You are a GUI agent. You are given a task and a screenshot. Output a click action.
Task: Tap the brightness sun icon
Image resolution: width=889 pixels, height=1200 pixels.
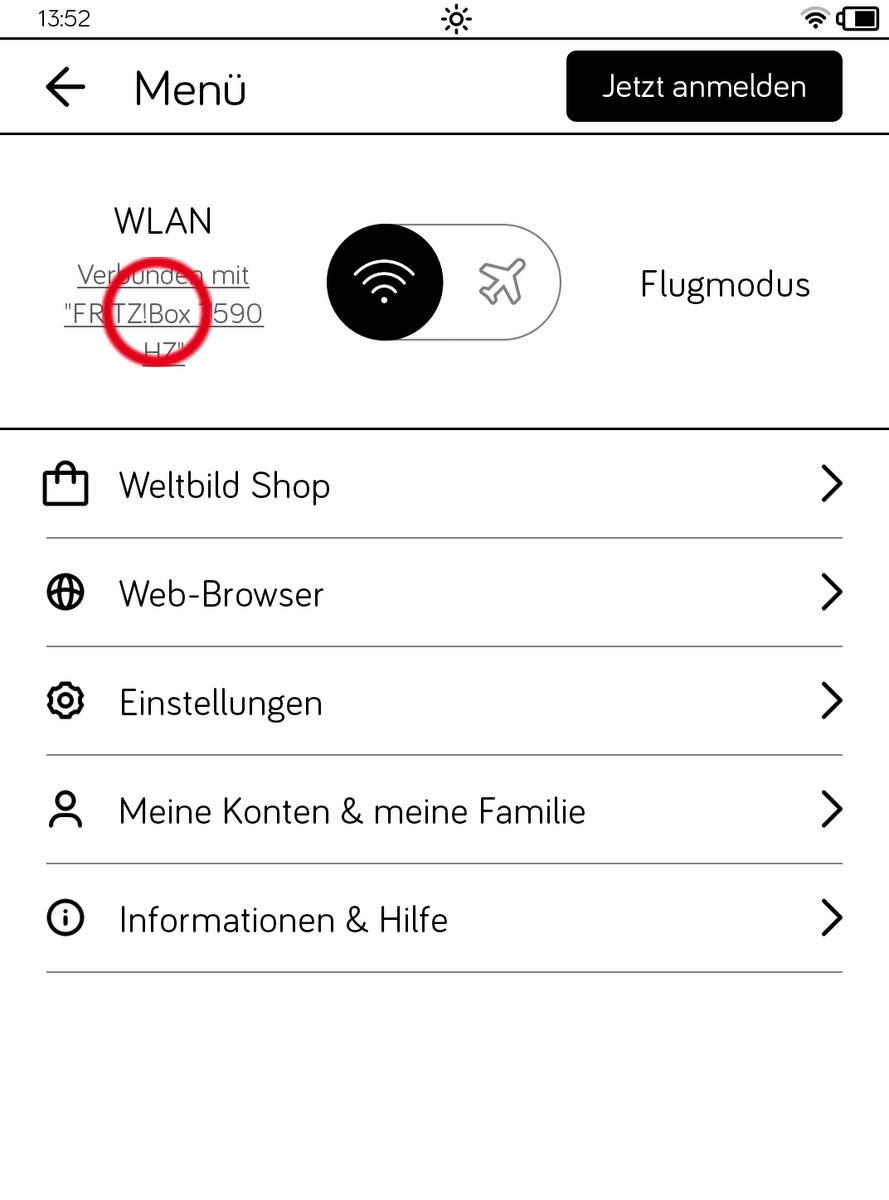(456, 18)
